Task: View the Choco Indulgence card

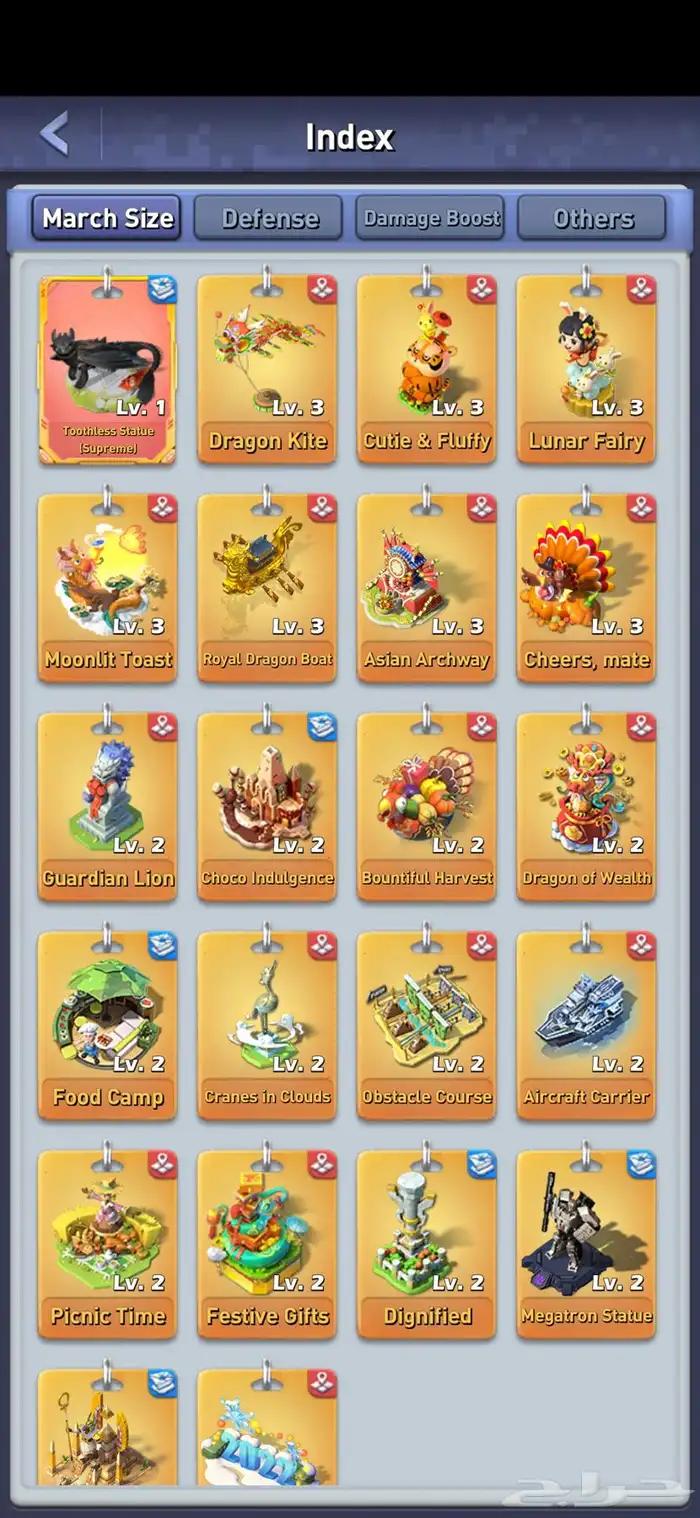Action: [267, 808]
